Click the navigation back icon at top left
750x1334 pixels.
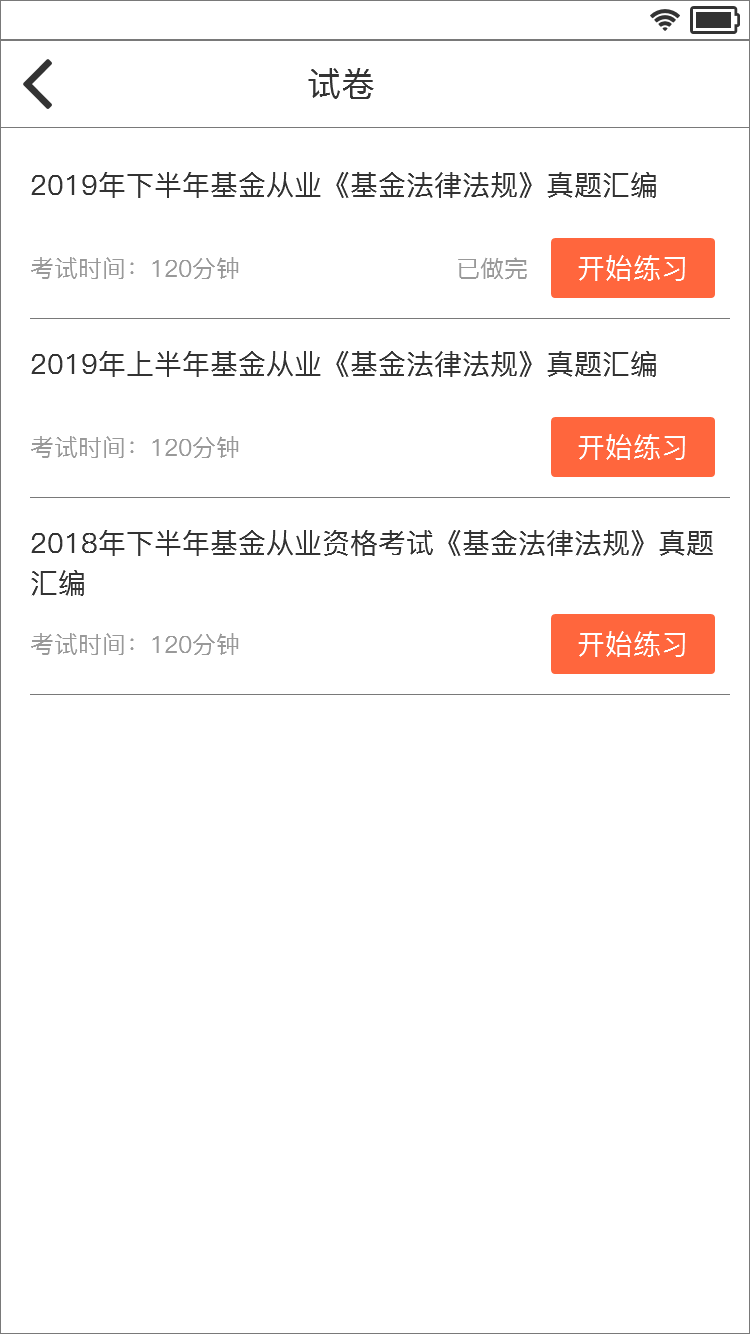tap(38, 84)
